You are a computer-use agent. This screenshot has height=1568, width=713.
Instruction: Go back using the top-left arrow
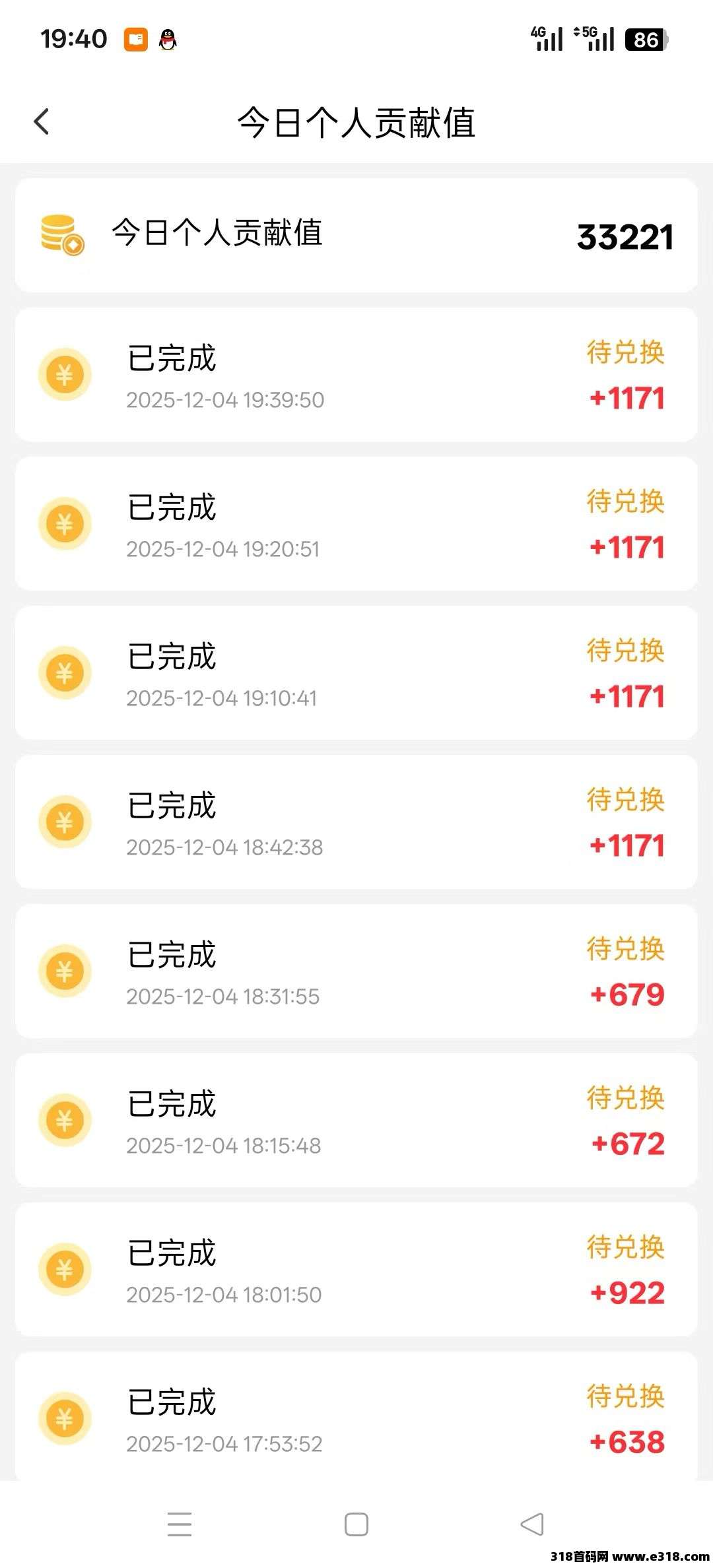click(42, 122)
